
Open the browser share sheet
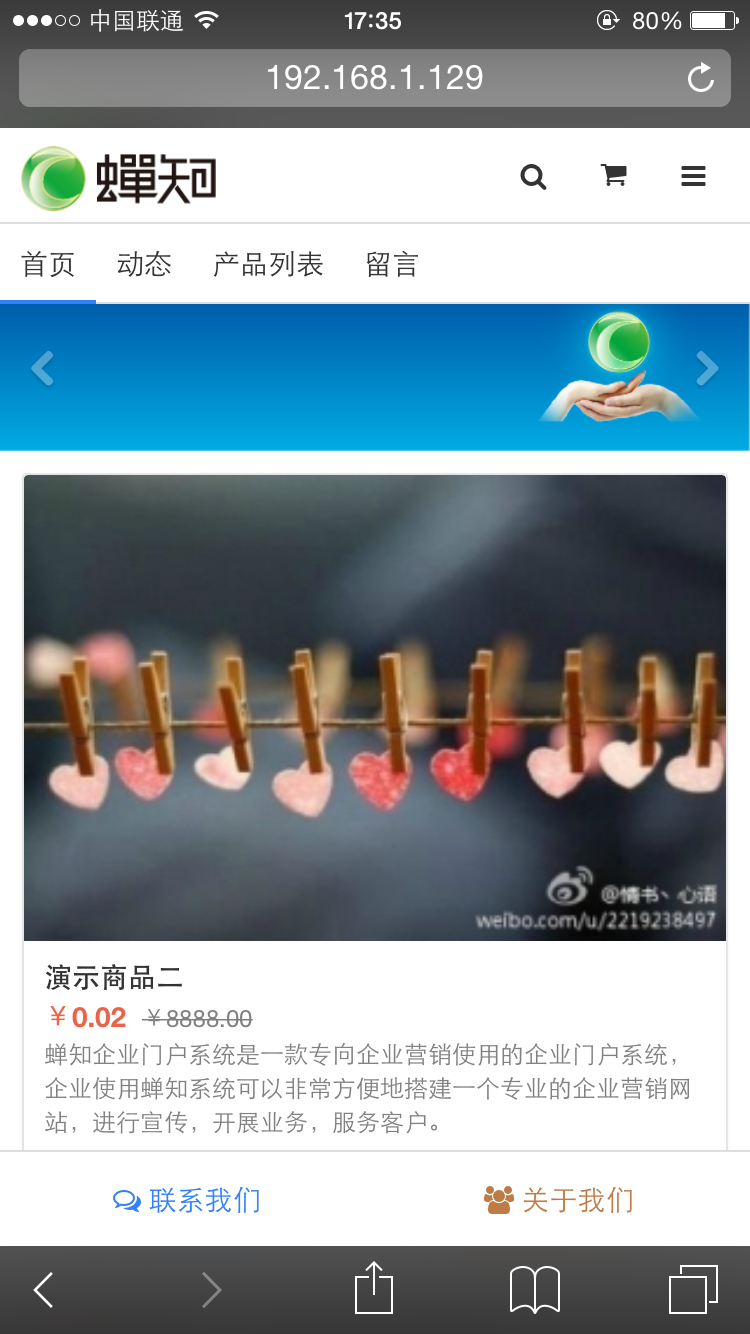click(374, 1288)
